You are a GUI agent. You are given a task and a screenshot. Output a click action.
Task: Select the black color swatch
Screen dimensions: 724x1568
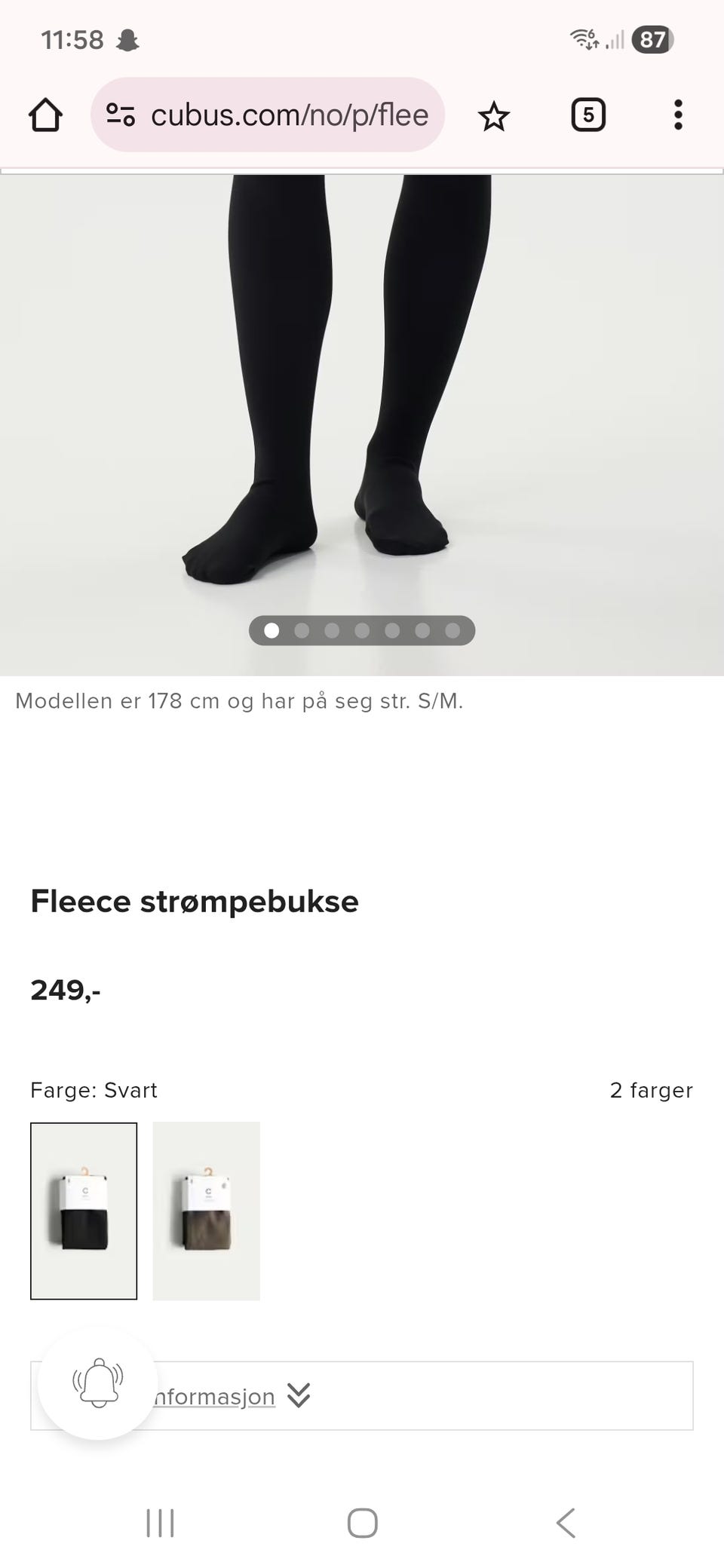click(x=84, y=1211)
